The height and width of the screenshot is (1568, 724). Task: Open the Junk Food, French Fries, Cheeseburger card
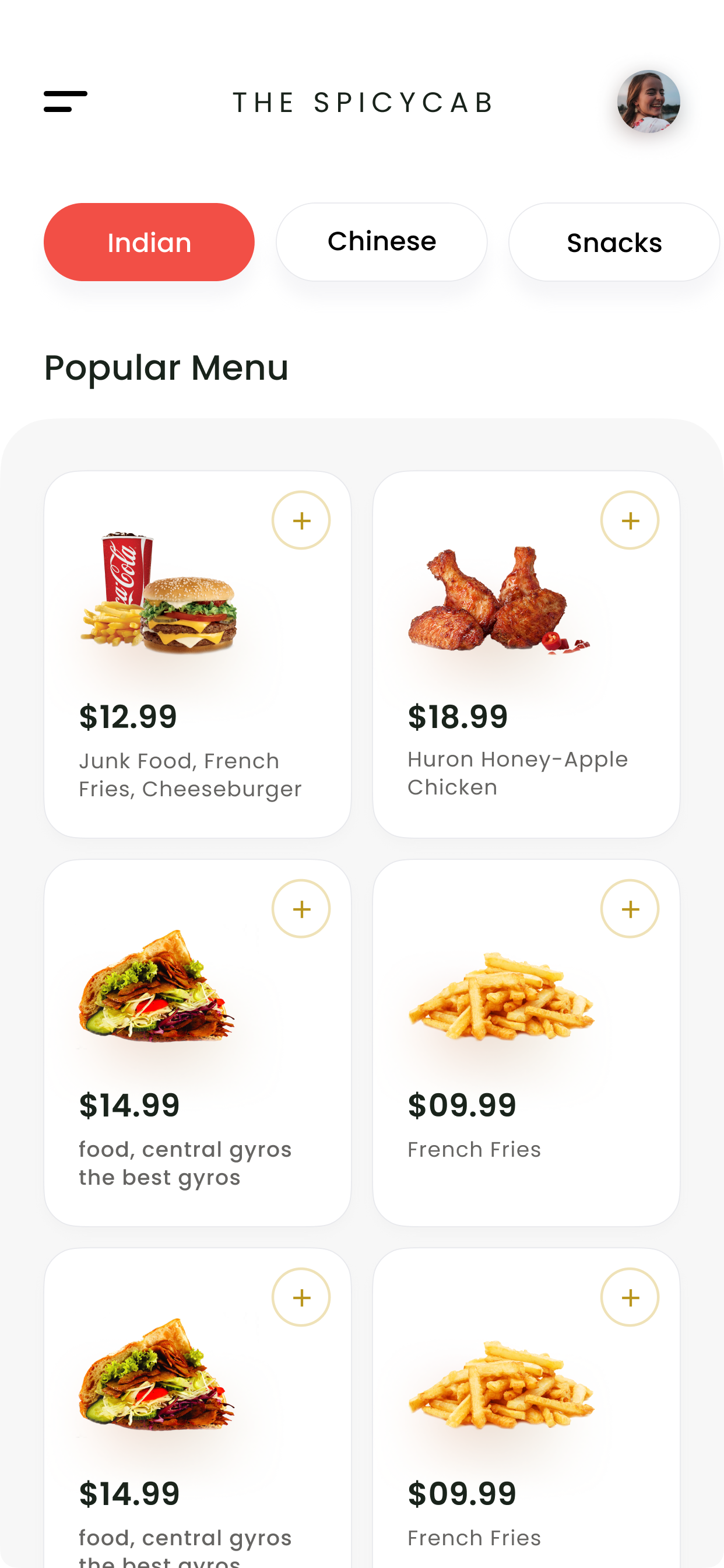(198, 654)
